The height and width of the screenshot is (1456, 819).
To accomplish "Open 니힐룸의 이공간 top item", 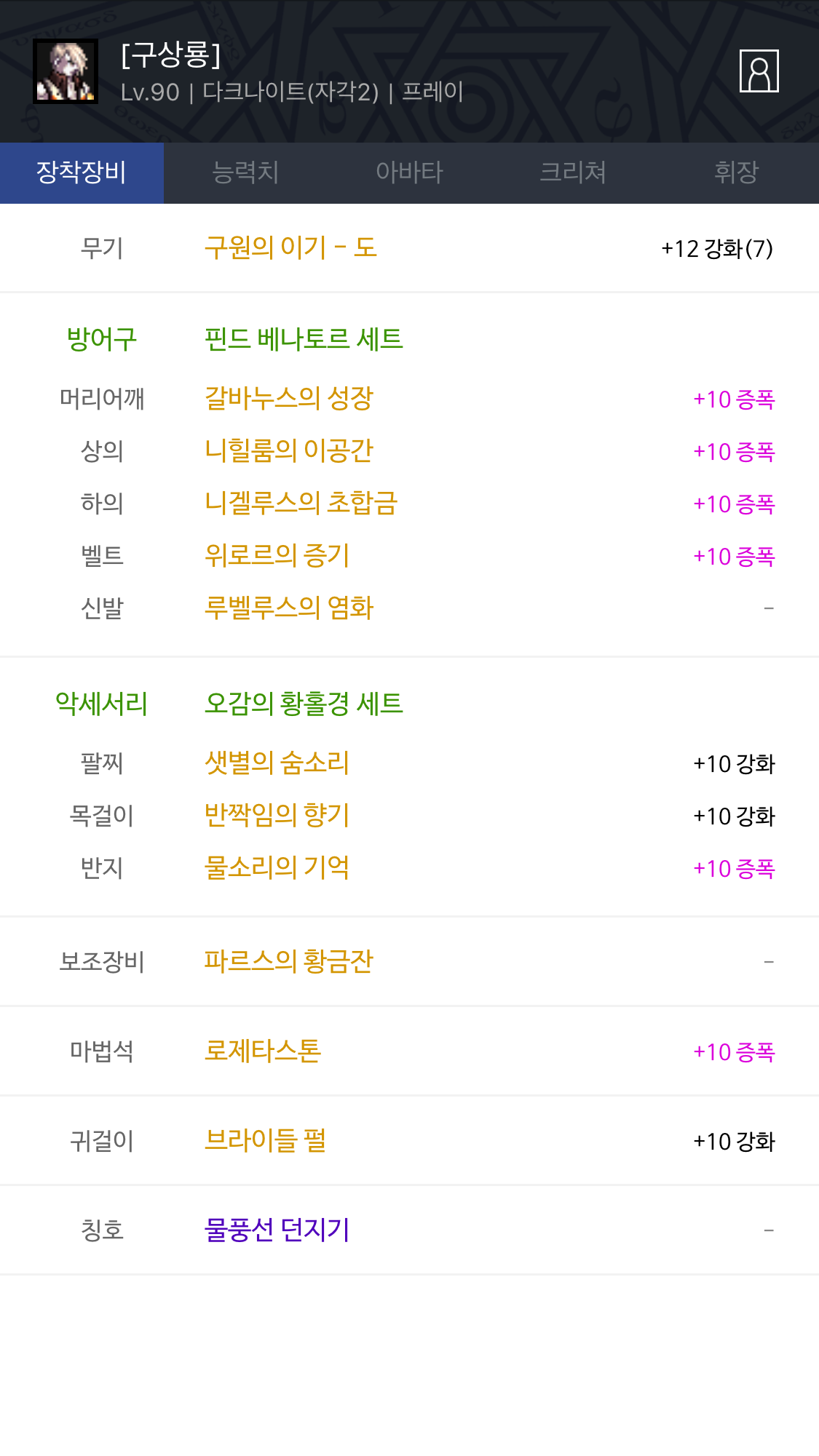I will point(289,451).
